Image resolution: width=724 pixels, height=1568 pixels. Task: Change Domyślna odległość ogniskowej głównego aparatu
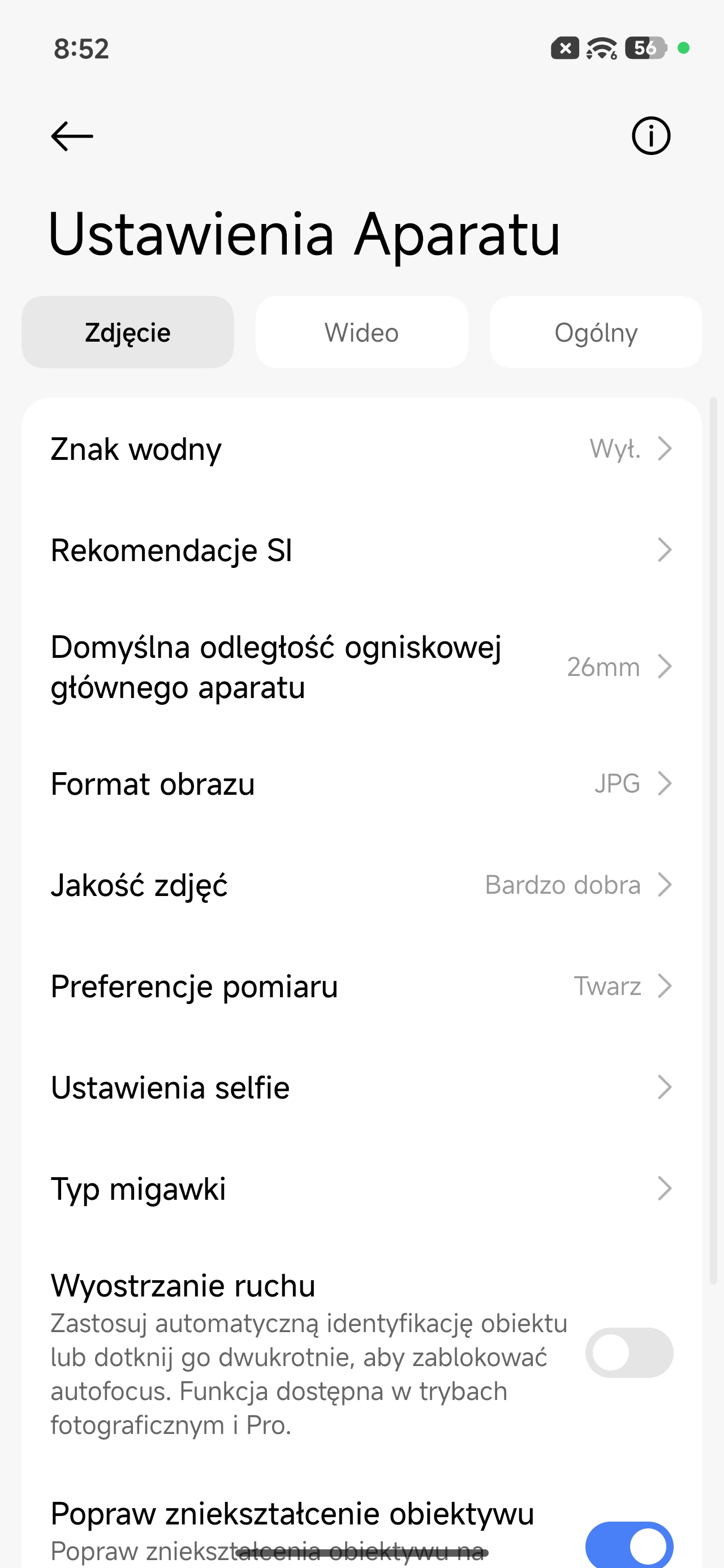361,667
